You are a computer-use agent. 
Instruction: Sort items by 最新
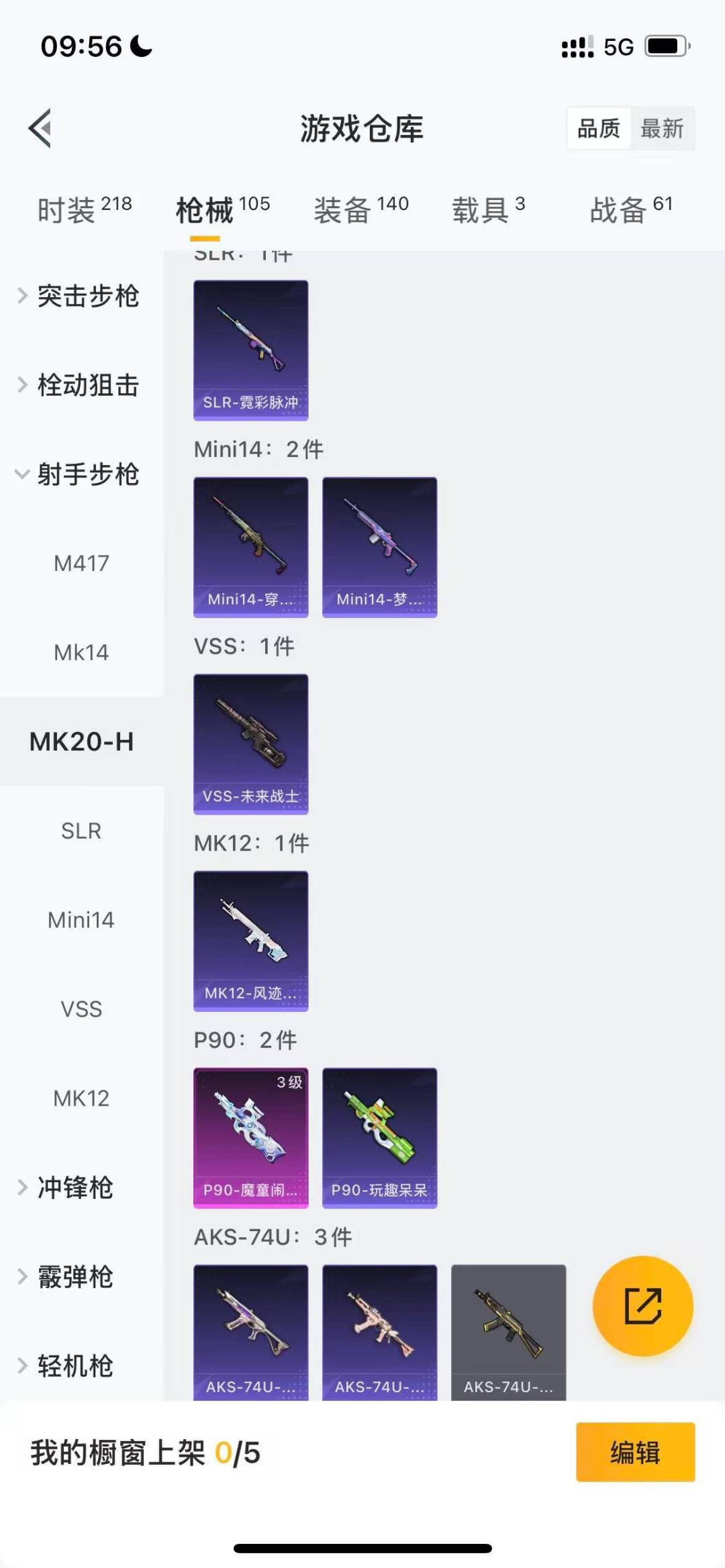pos(662,128)
